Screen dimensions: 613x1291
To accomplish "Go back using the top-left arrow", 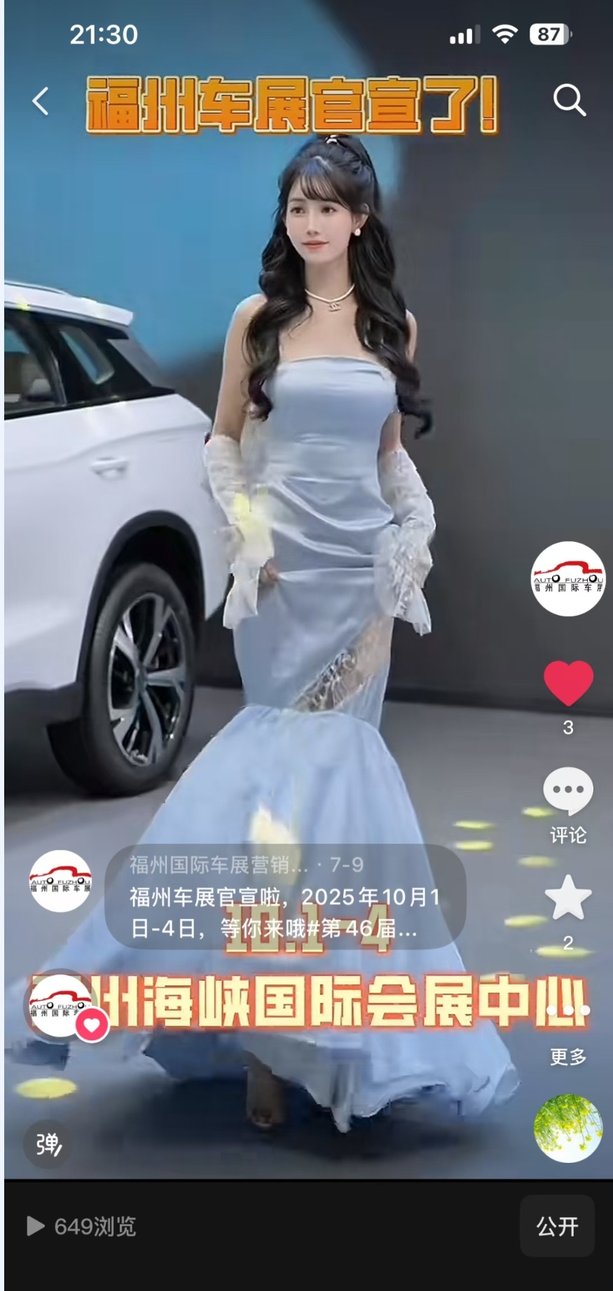I will pyautogui.click(x=41, y=101).
